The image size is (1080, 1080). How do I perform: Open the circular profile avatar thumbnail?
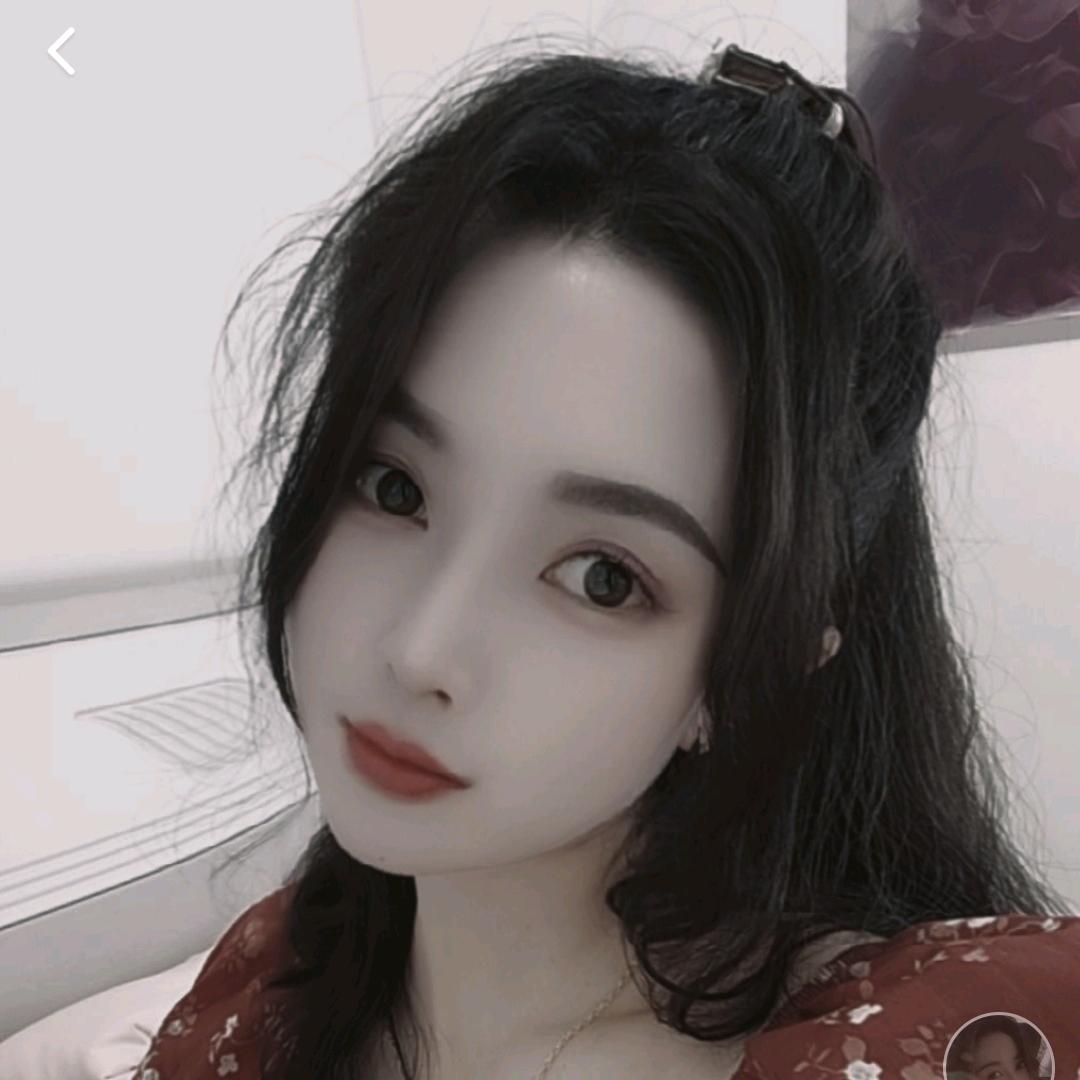pyautogui.click(x=999, y=1048)
